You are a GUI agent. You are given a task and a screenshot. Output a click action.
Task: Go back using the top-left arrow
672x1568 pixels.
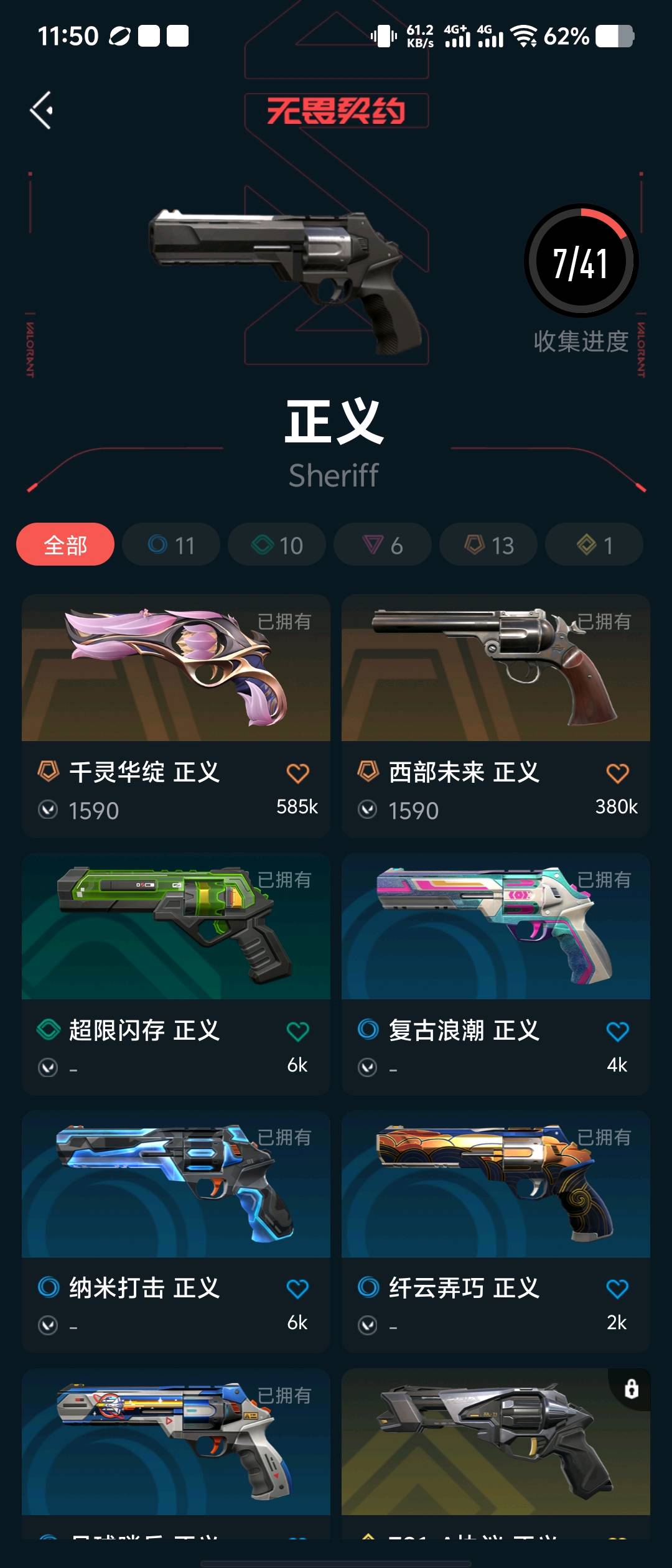point(42,111)
